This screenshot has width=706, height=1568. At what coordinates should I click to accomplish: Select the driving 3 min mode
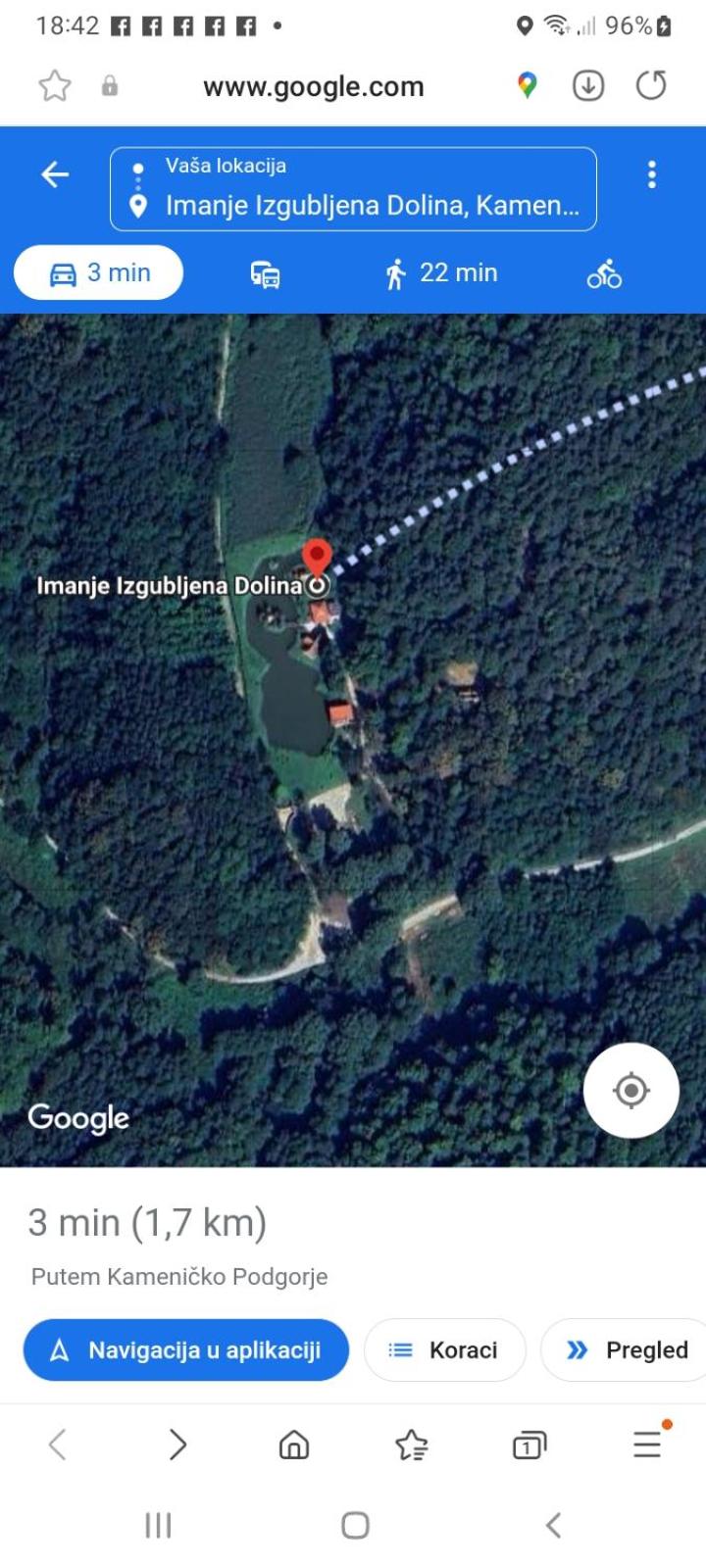click(x=98, y=272)
